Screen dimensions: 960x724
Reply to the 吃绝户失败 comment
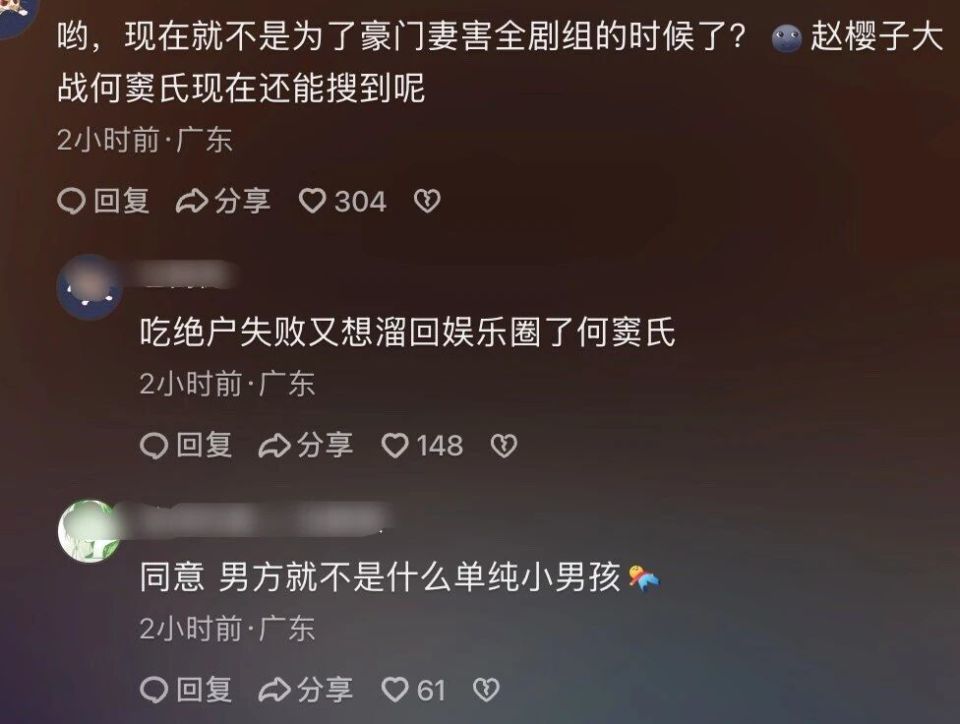(186, 446)
